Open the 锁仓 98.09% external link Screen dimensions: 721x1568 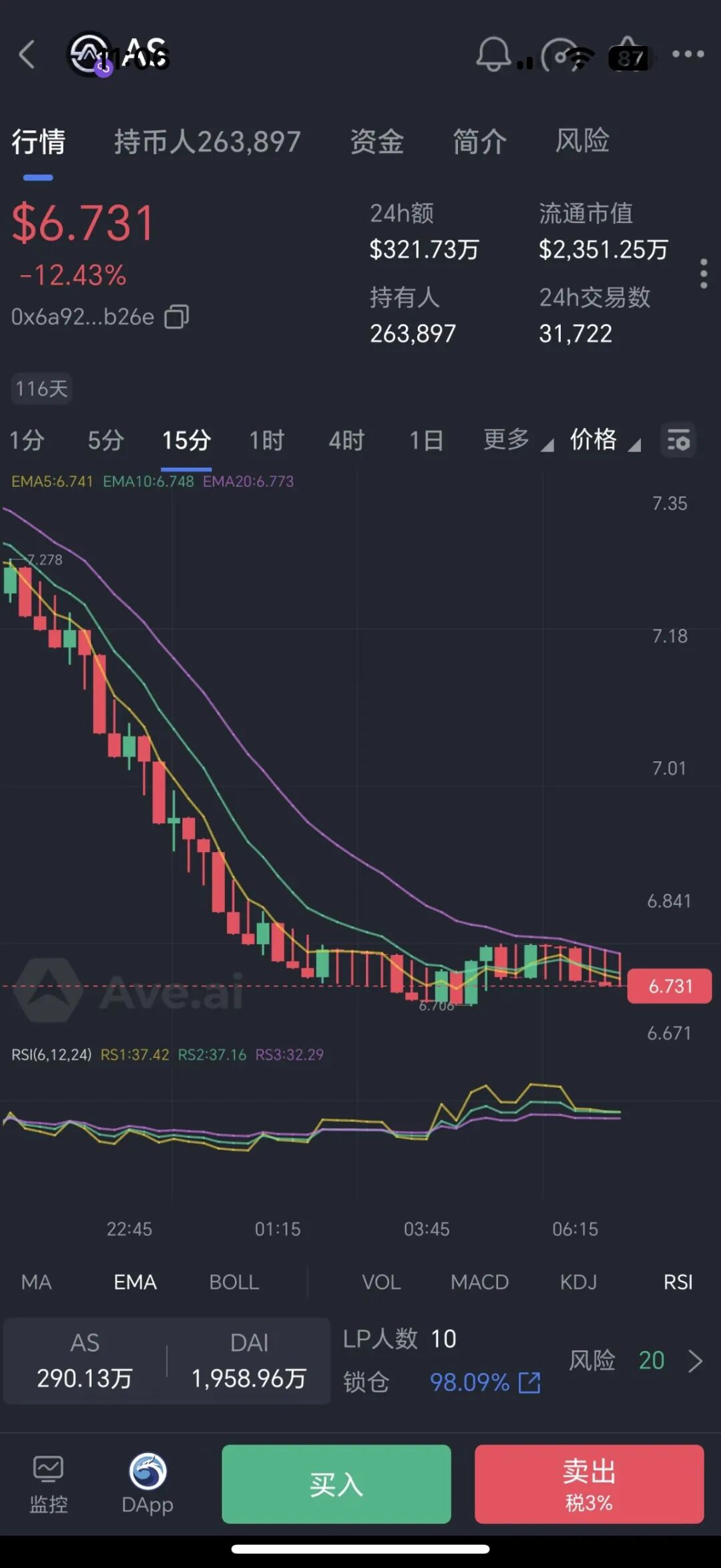pos(529,1382)
